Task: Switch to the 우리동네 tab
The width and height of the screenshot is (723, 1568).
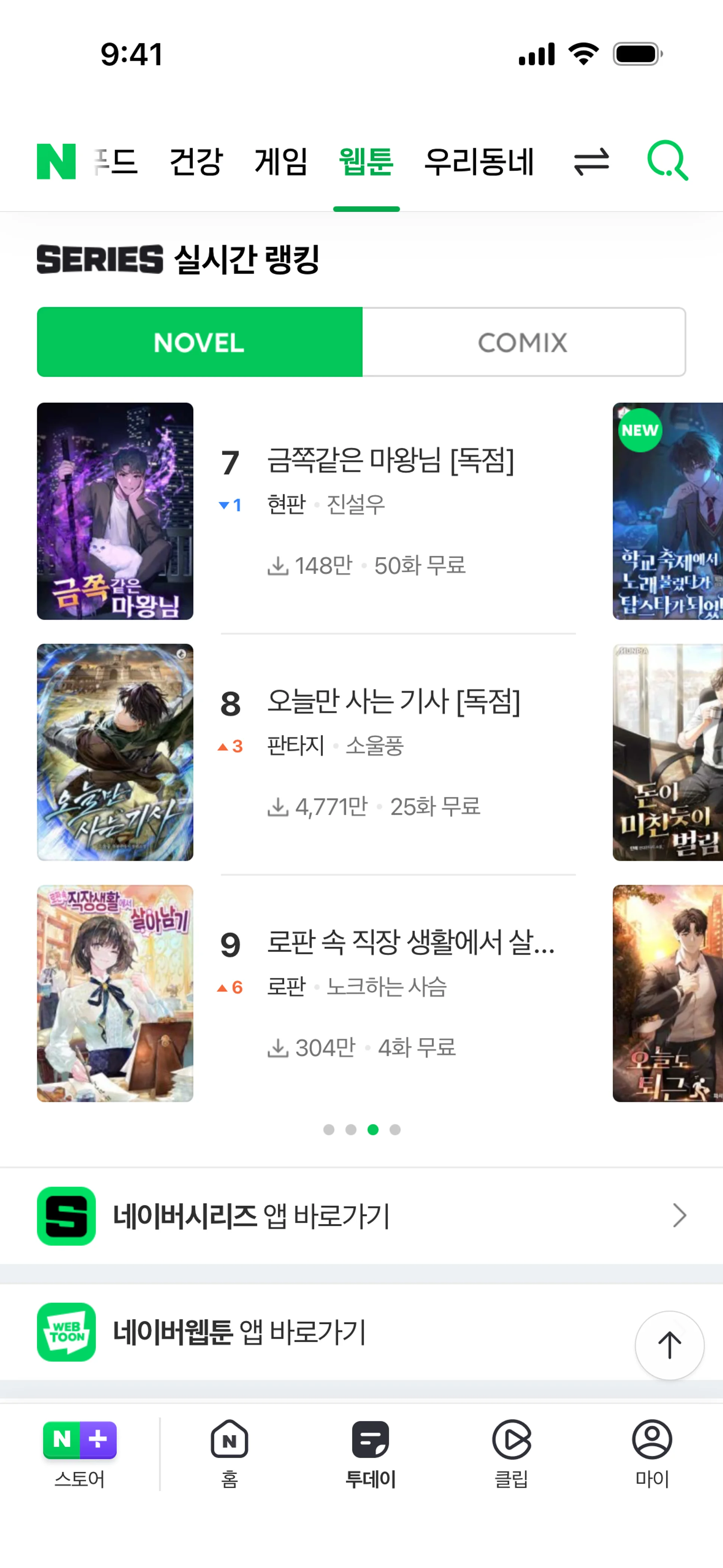Action: tap(479, 162)
